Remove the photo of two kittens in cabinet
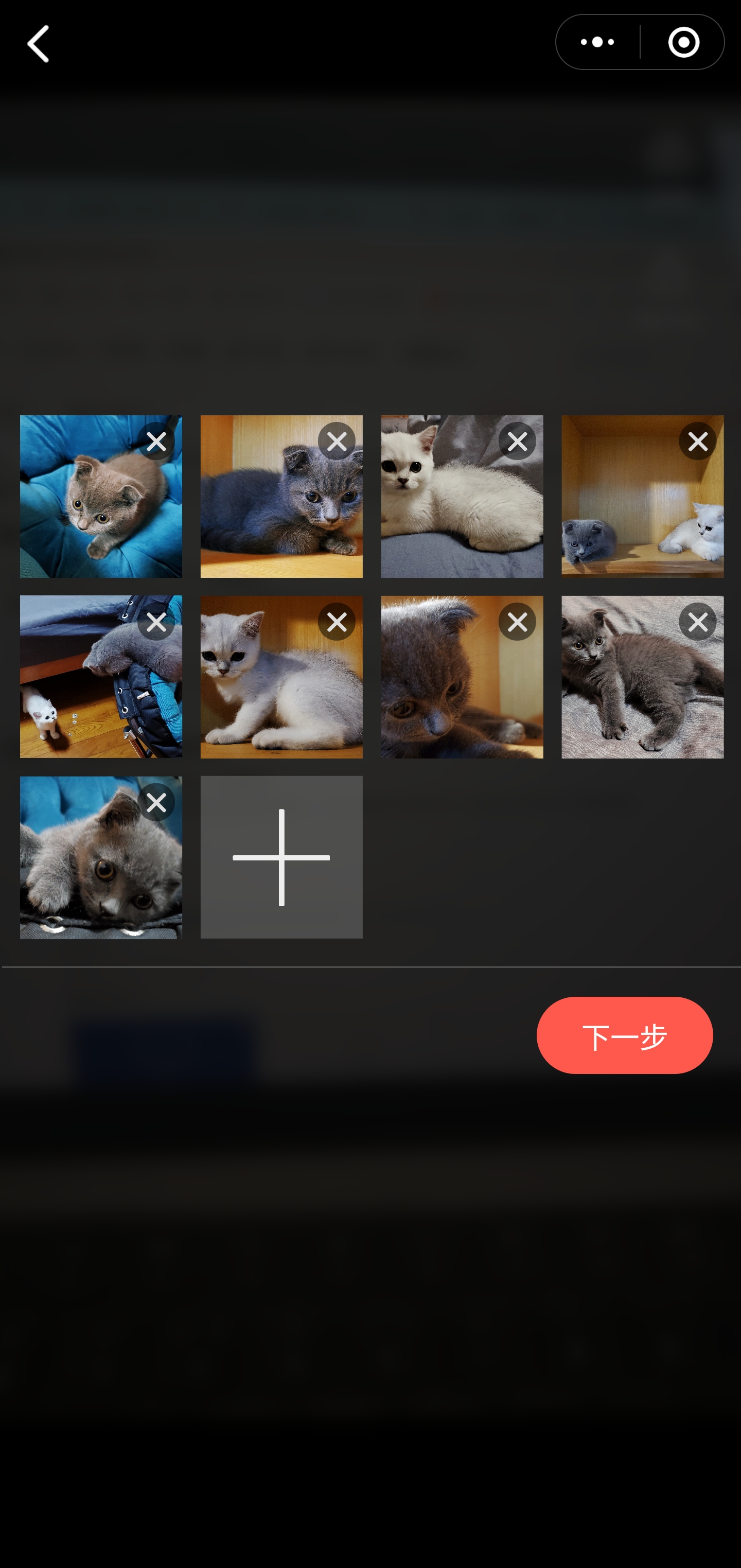Screen dimensions: 741x1568 tap(697, 442)
